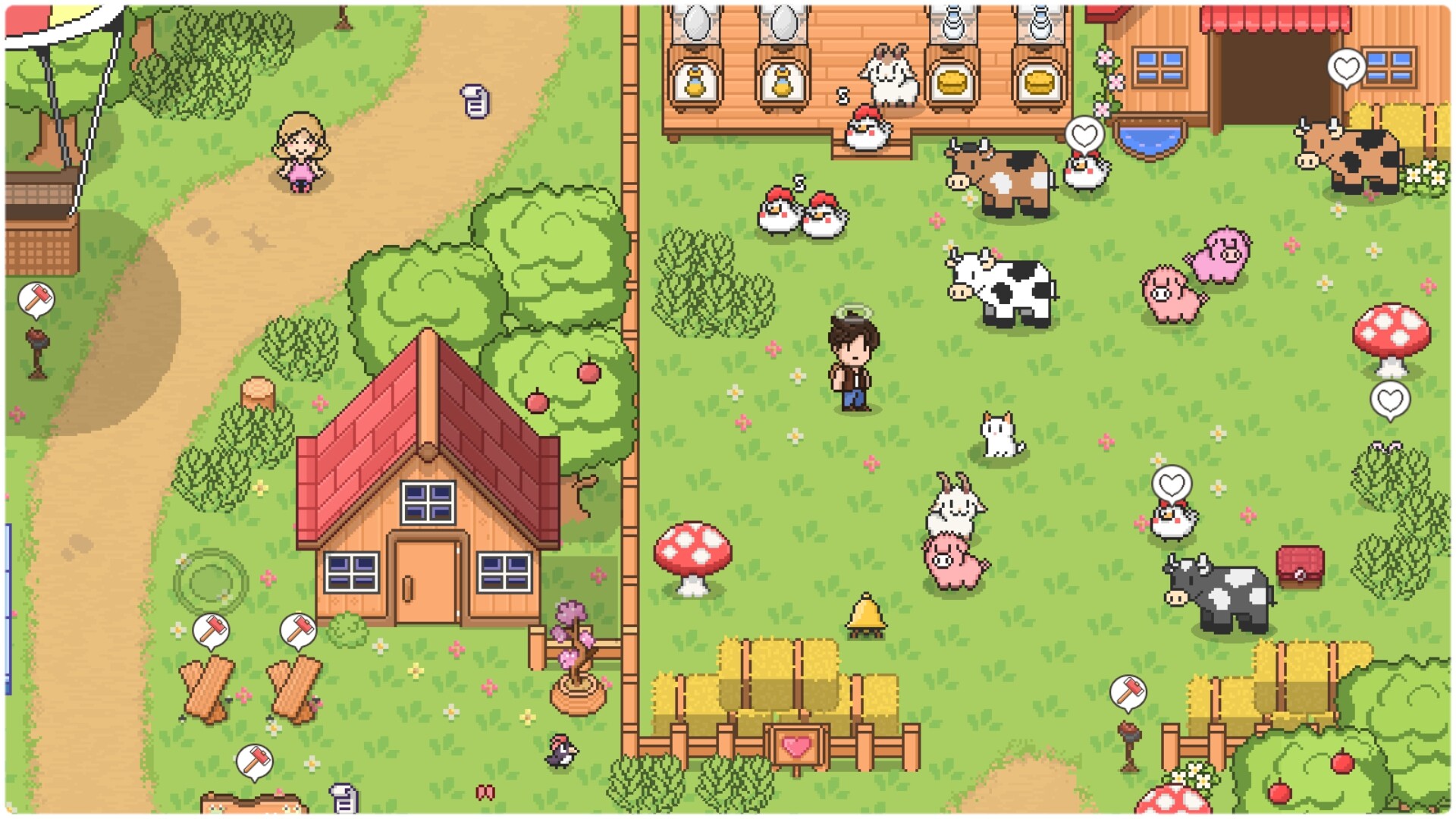Tap hammer bubble over the left torch post
Viewport: 1456px width, 819px height.
pyautogui.click(x=36, y=300)
